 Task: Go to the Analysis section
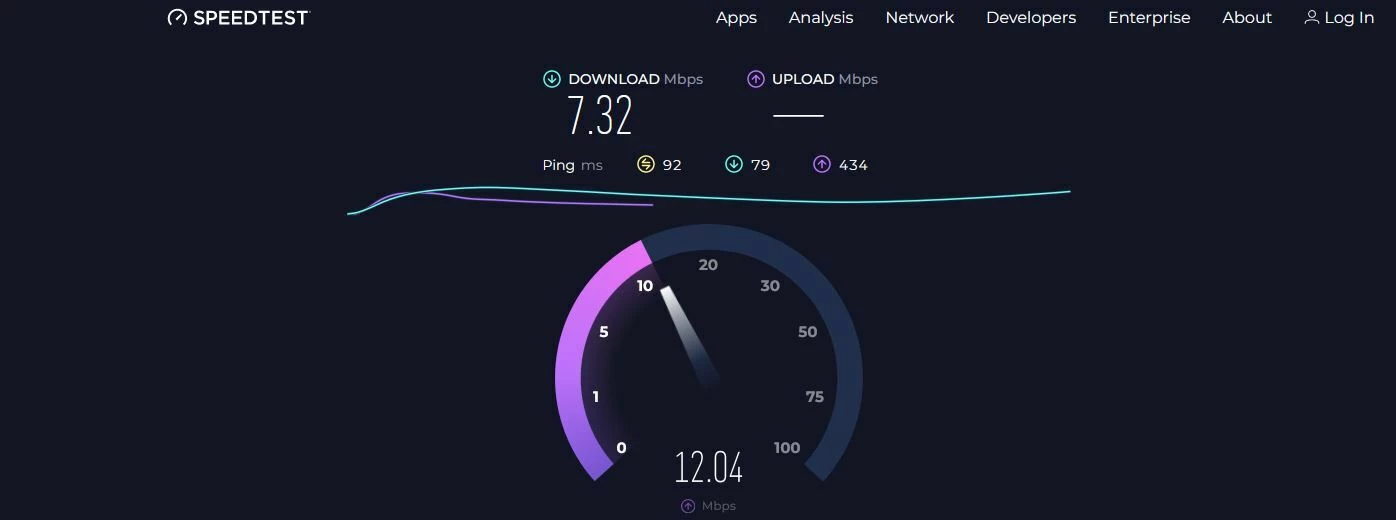coord(820,18)
